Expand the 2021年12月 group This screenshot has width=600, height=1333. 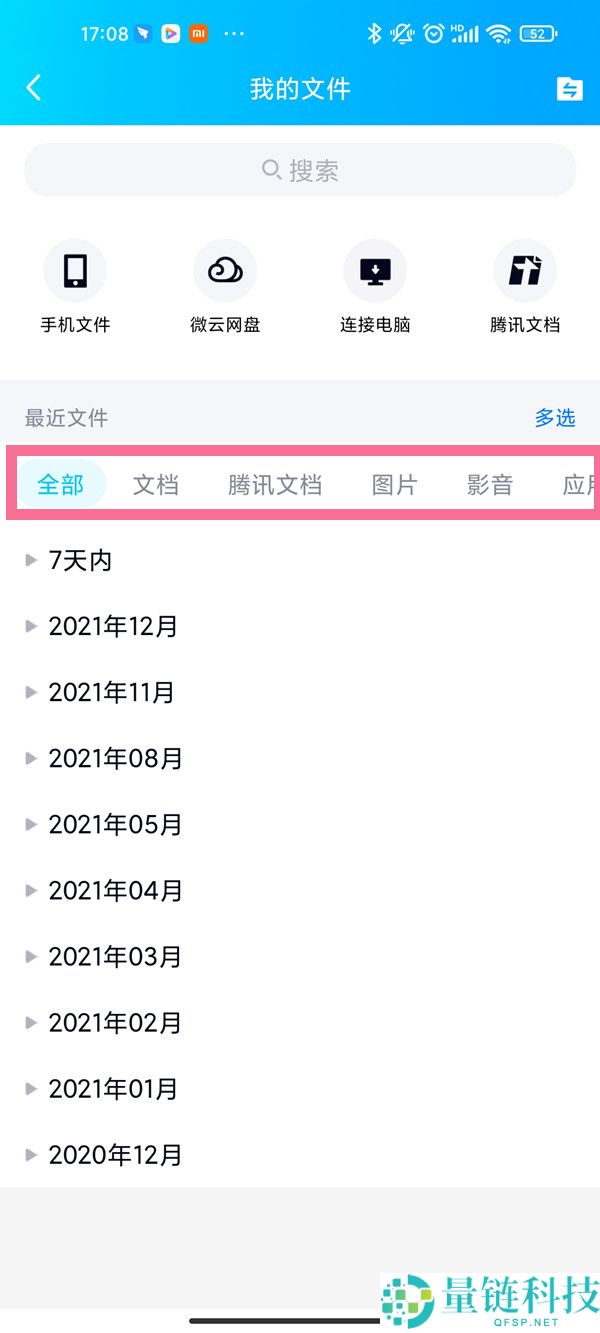[112, 627]
